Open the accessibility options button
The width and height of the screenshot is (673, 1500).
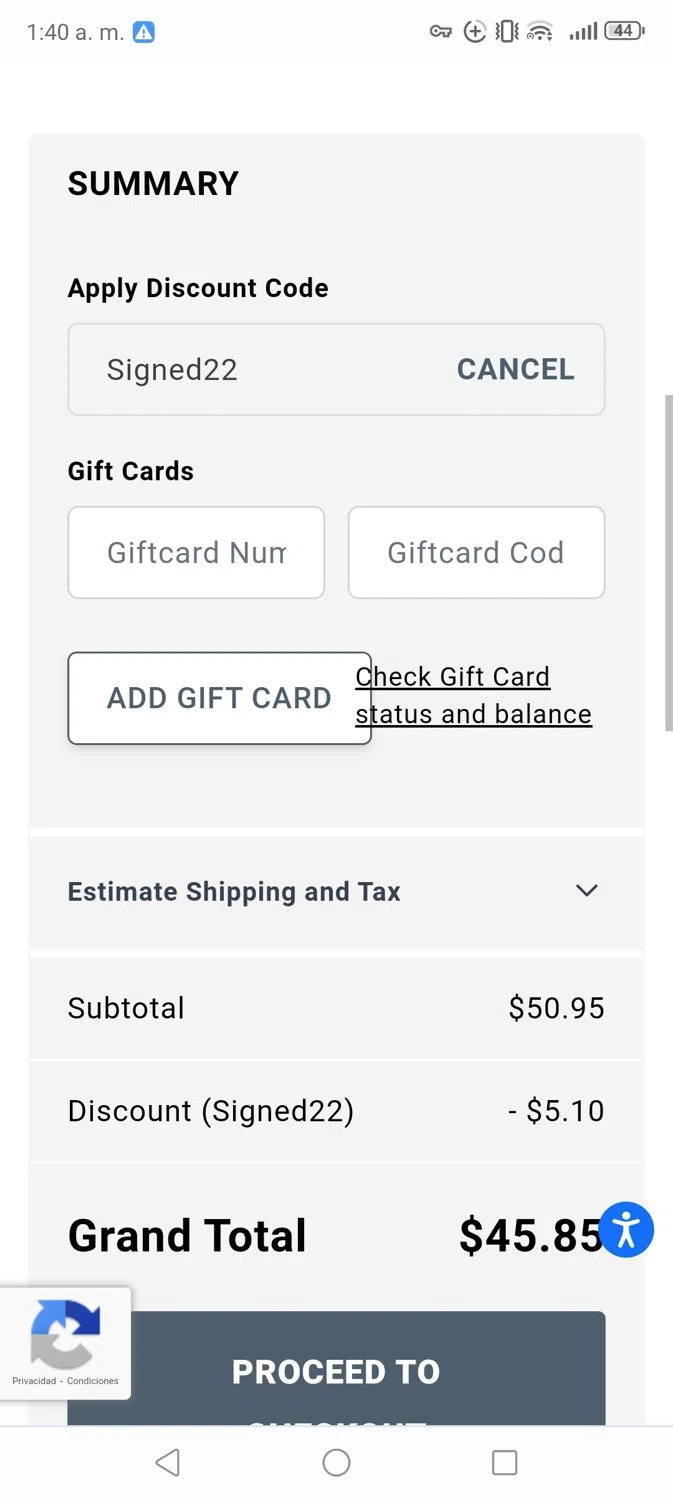626,1229
